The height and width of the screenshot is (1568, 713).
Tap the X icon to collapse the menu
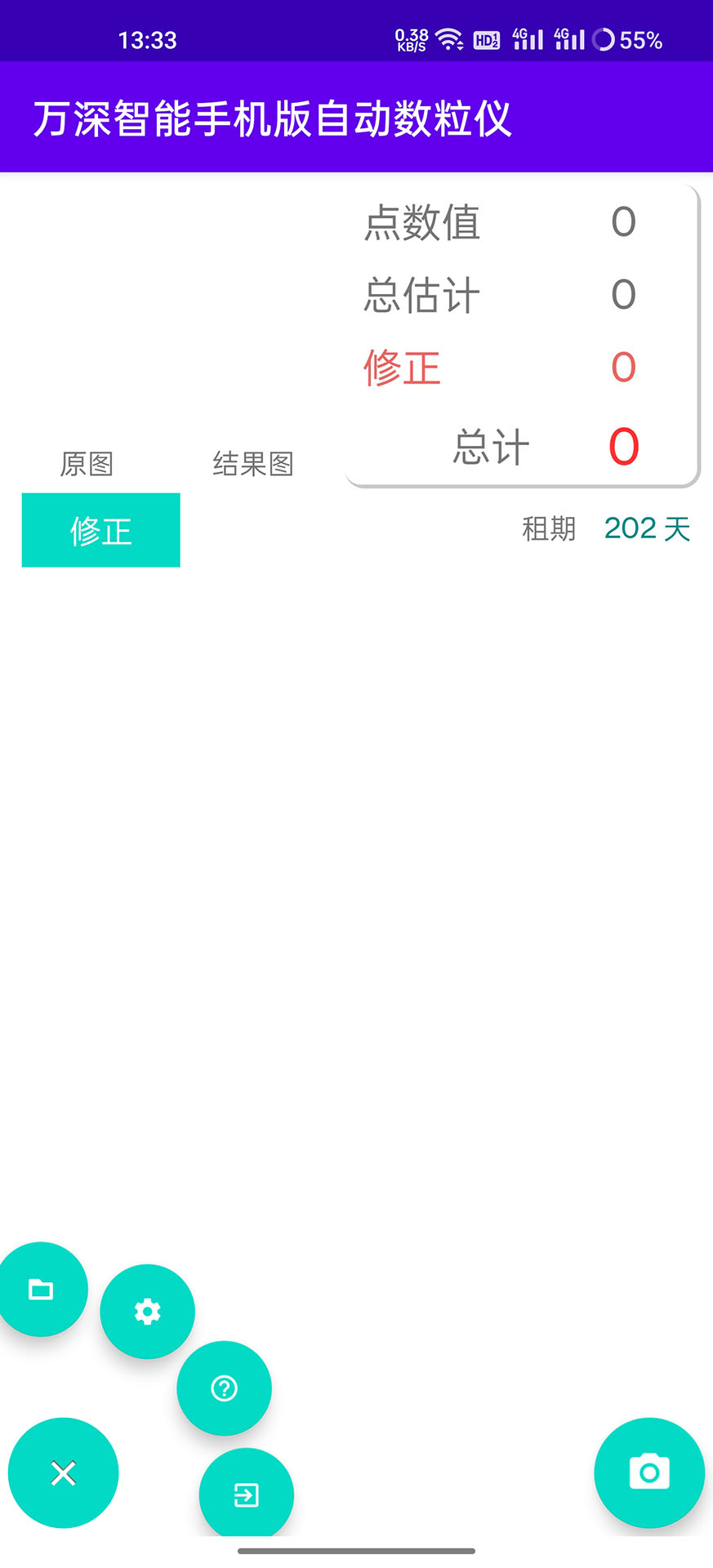coord(63,1472)
